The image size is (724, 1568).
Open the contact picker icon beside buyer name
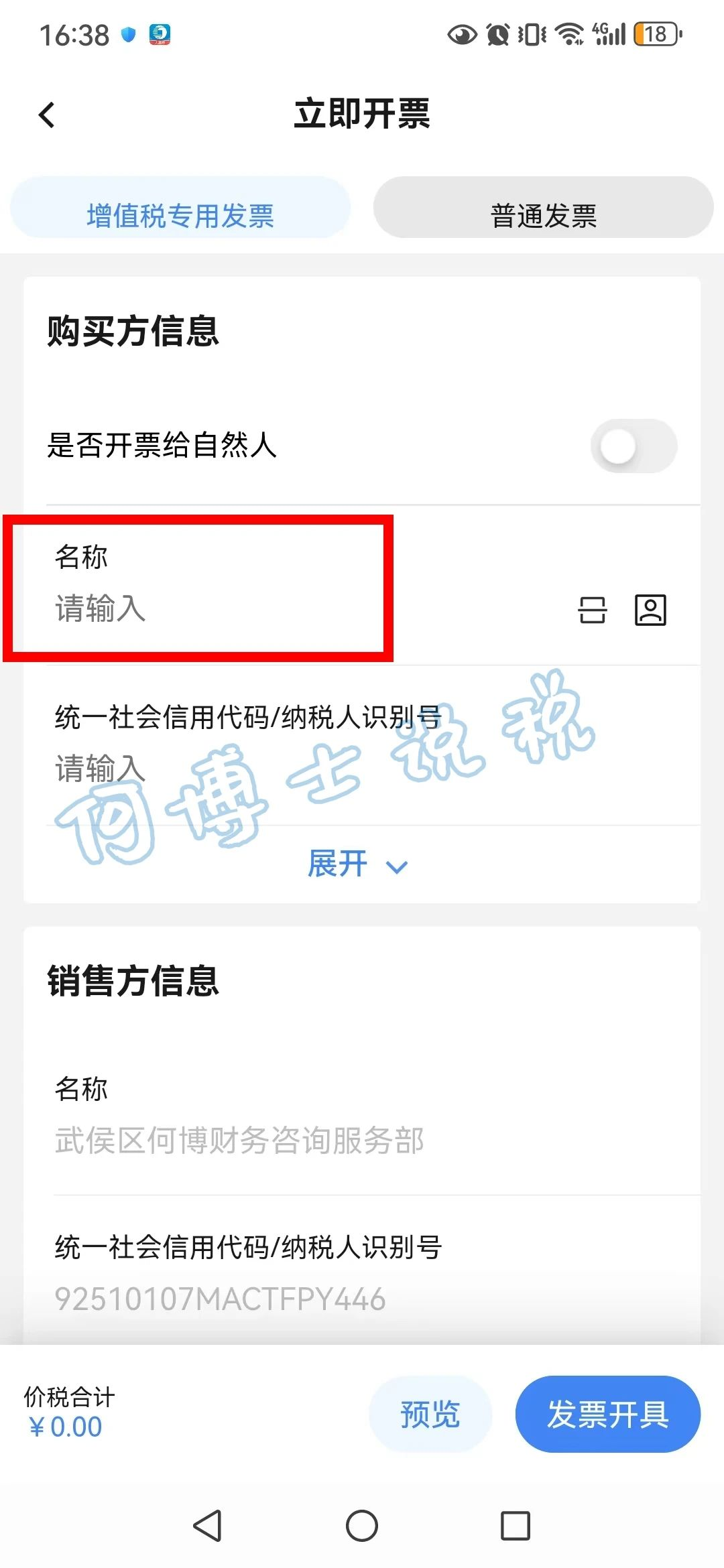point(650,610)
